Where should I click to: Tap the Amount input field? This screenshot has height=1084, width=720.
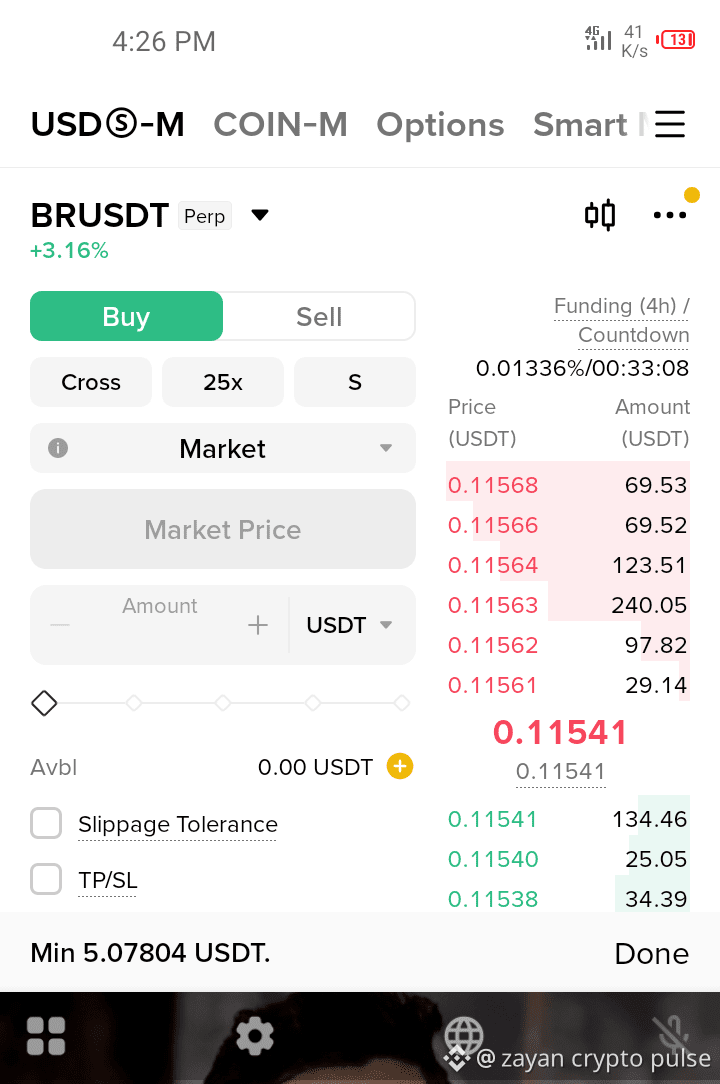click(159, 625)
